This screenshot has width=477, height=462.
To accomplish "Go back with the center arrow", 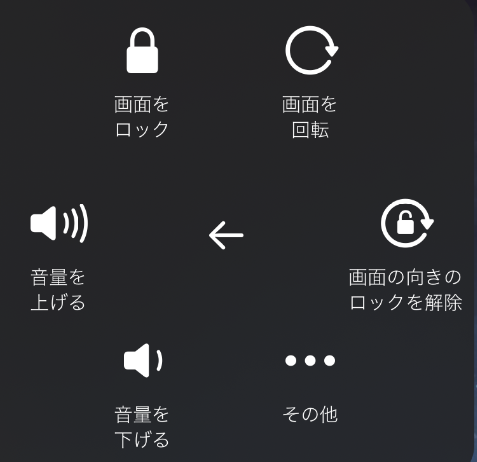I will click(226, 235).
